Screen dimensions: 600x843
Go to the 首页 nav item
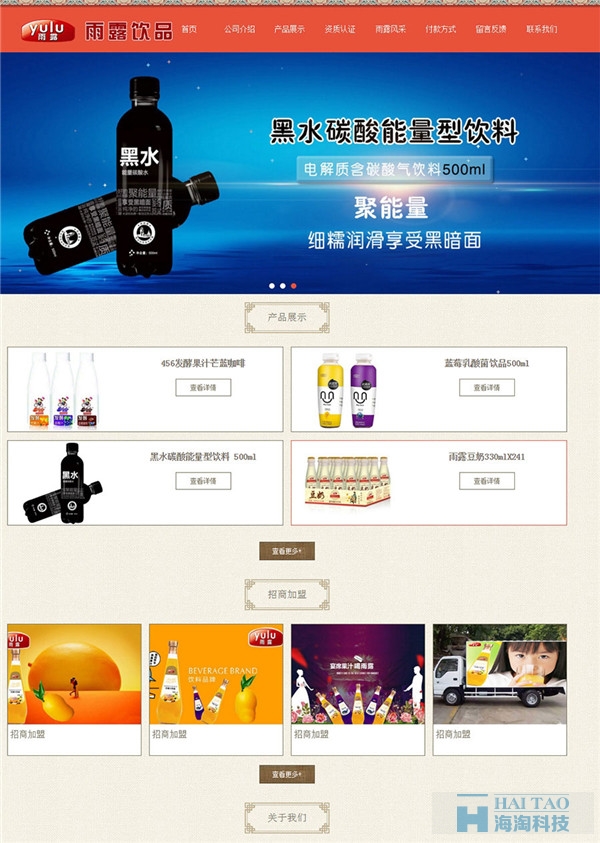tap(189, 29)
